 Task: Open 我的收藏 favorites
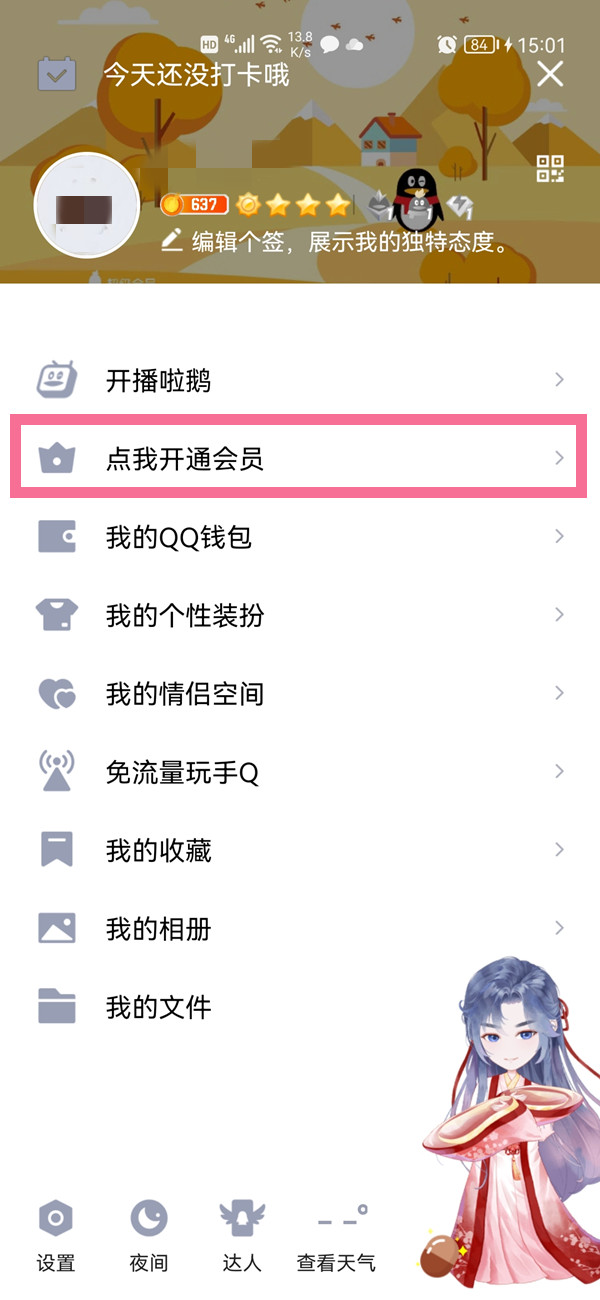pyautogui.click(x=300, y=850)
